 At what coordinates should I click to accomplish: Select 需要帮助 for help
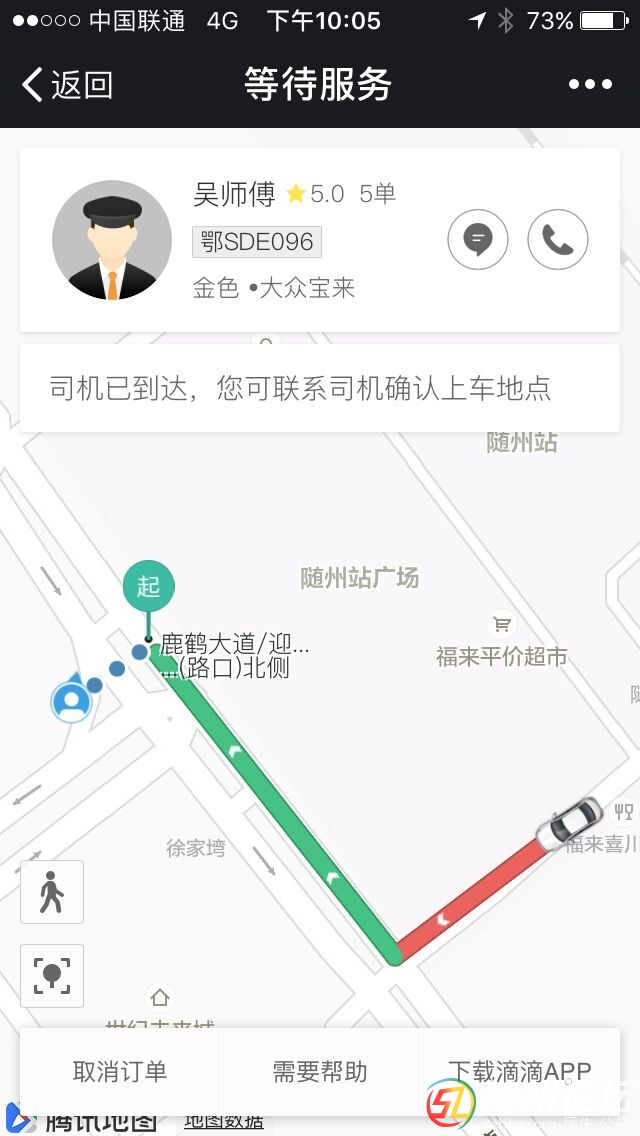click(x=320, y=1072)
